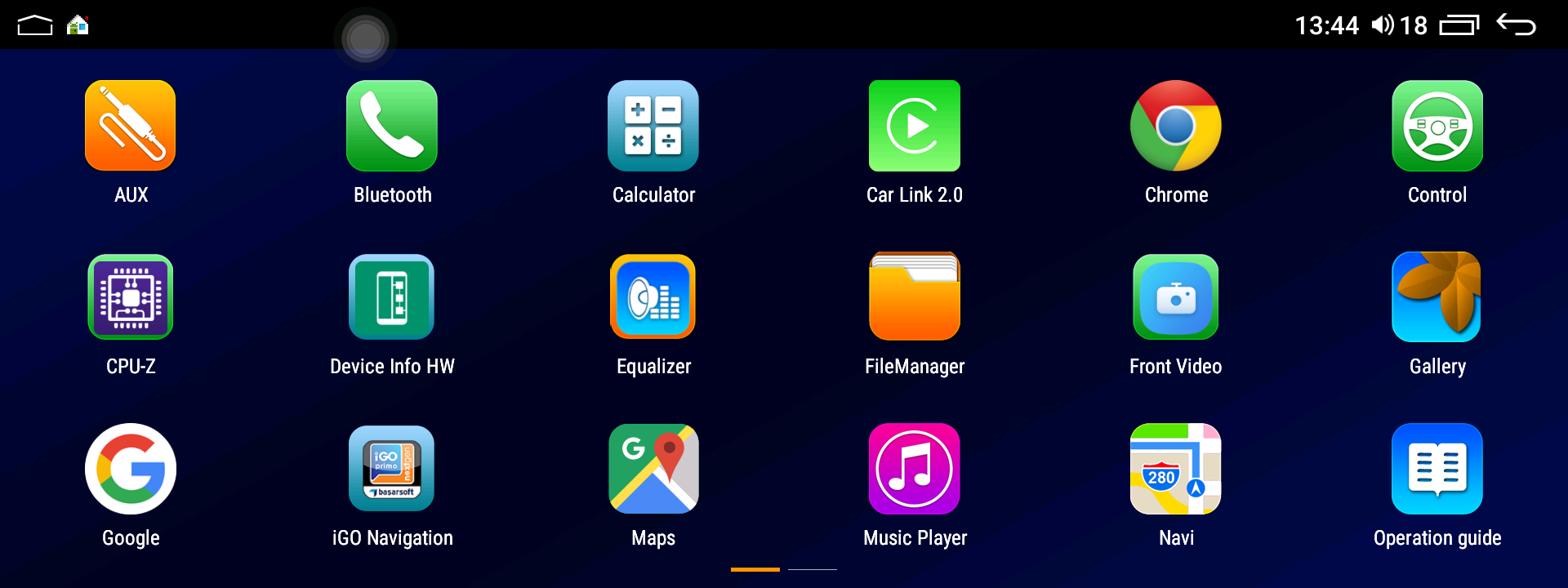Launch Front Video camera app
Screen dimensions: 1568x588
coord(1176,297)
